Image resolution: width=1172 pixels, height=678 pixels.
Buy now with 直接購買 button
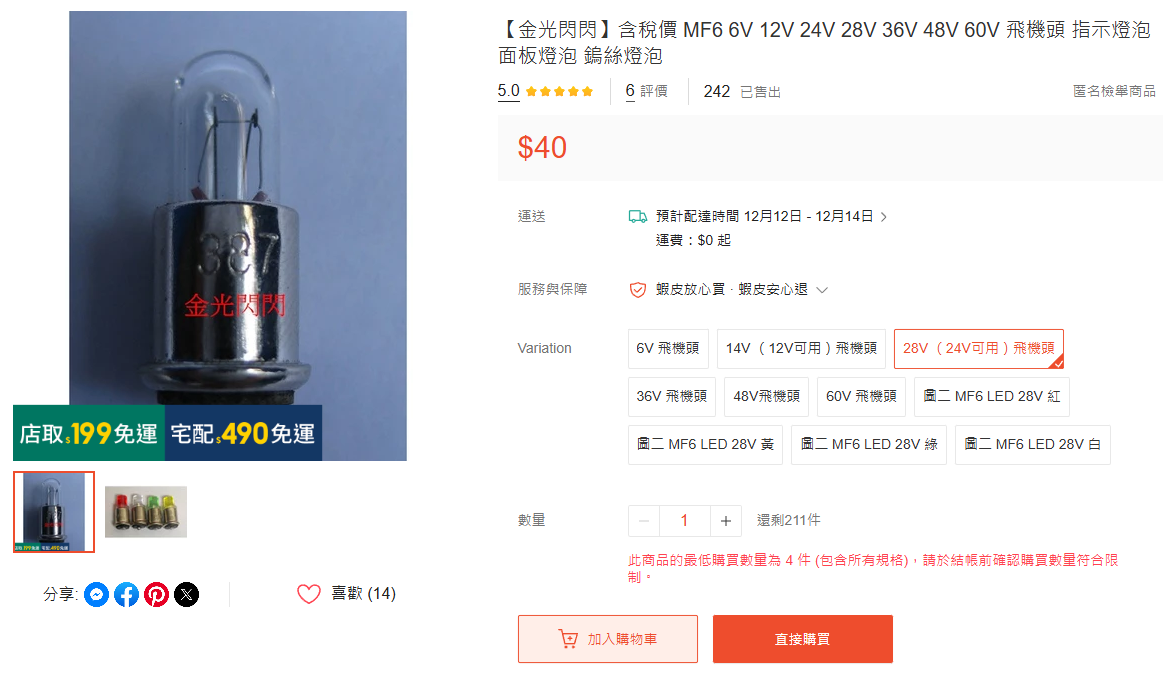(802, 639)
